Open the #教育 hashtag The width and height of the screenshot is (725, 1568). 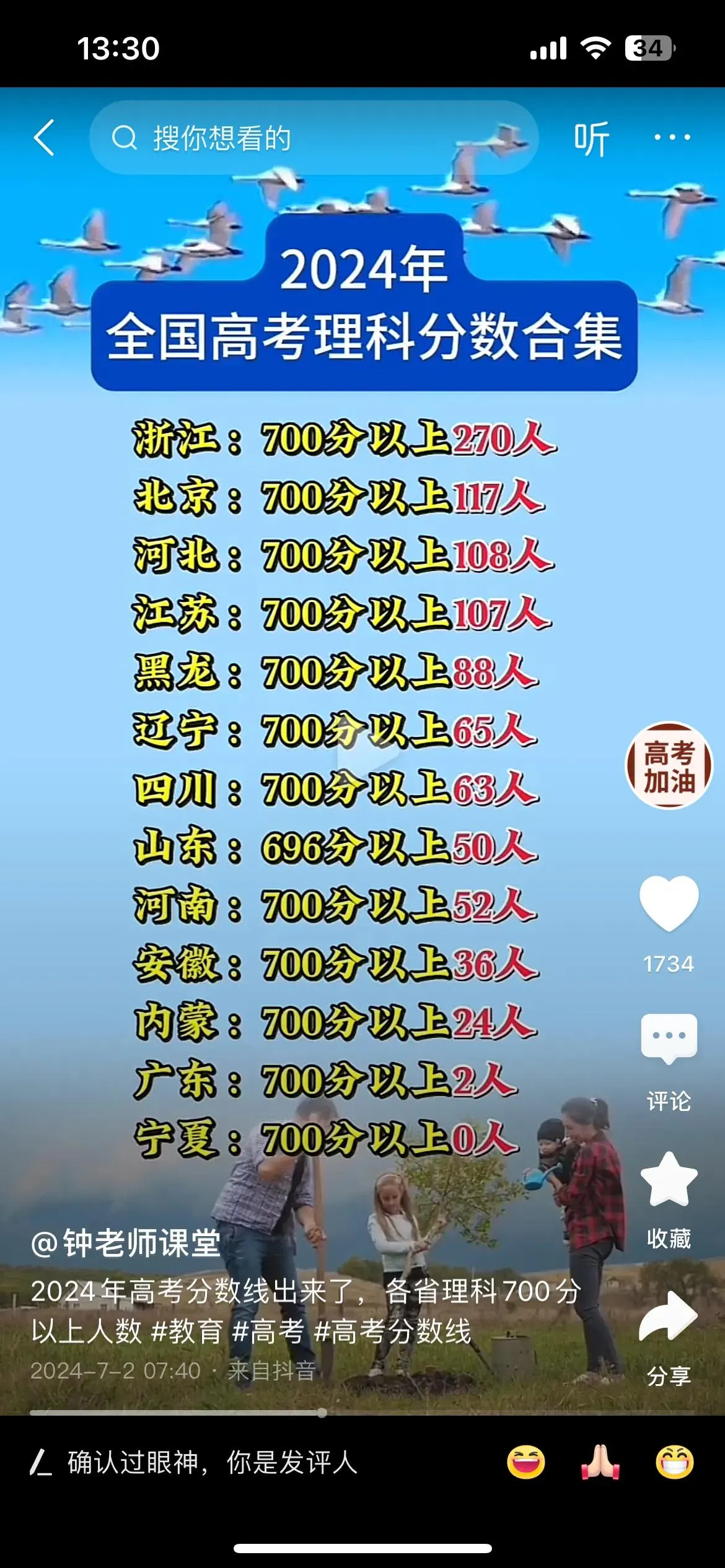click(187, 1330)
